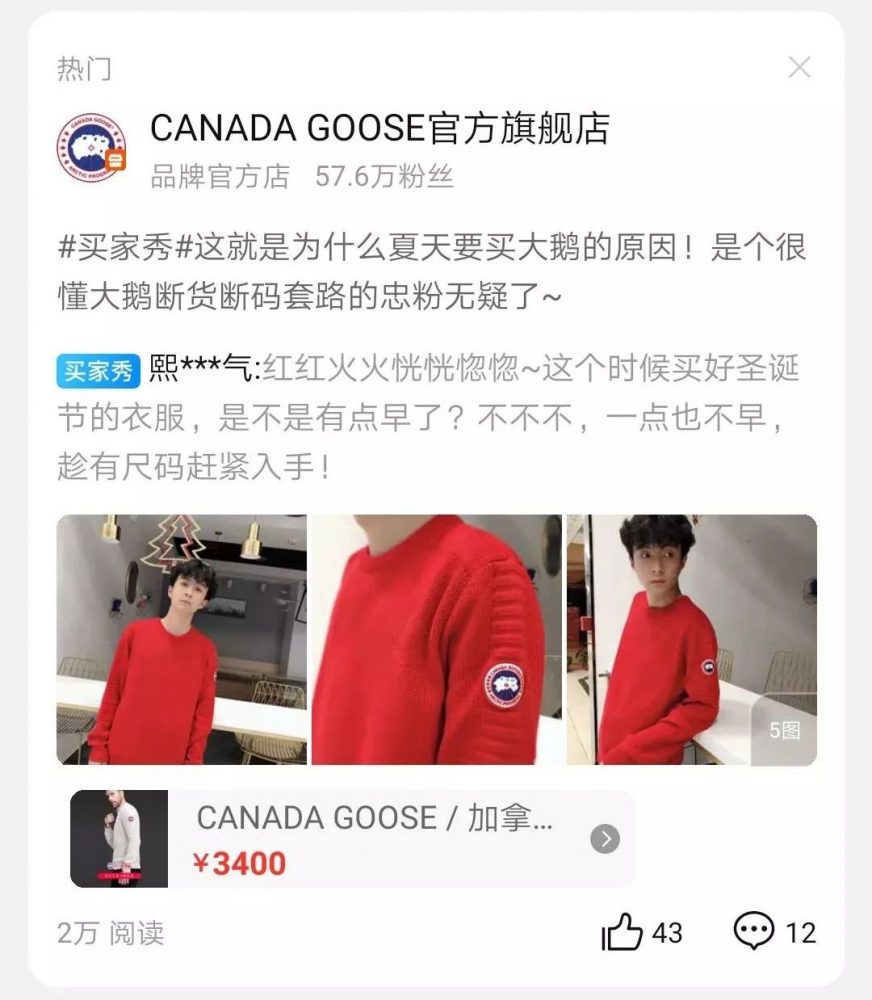Open the comments on this post
Image resolution: width=872 pixels, height=1000 pixels.
[x=754, y=933]
